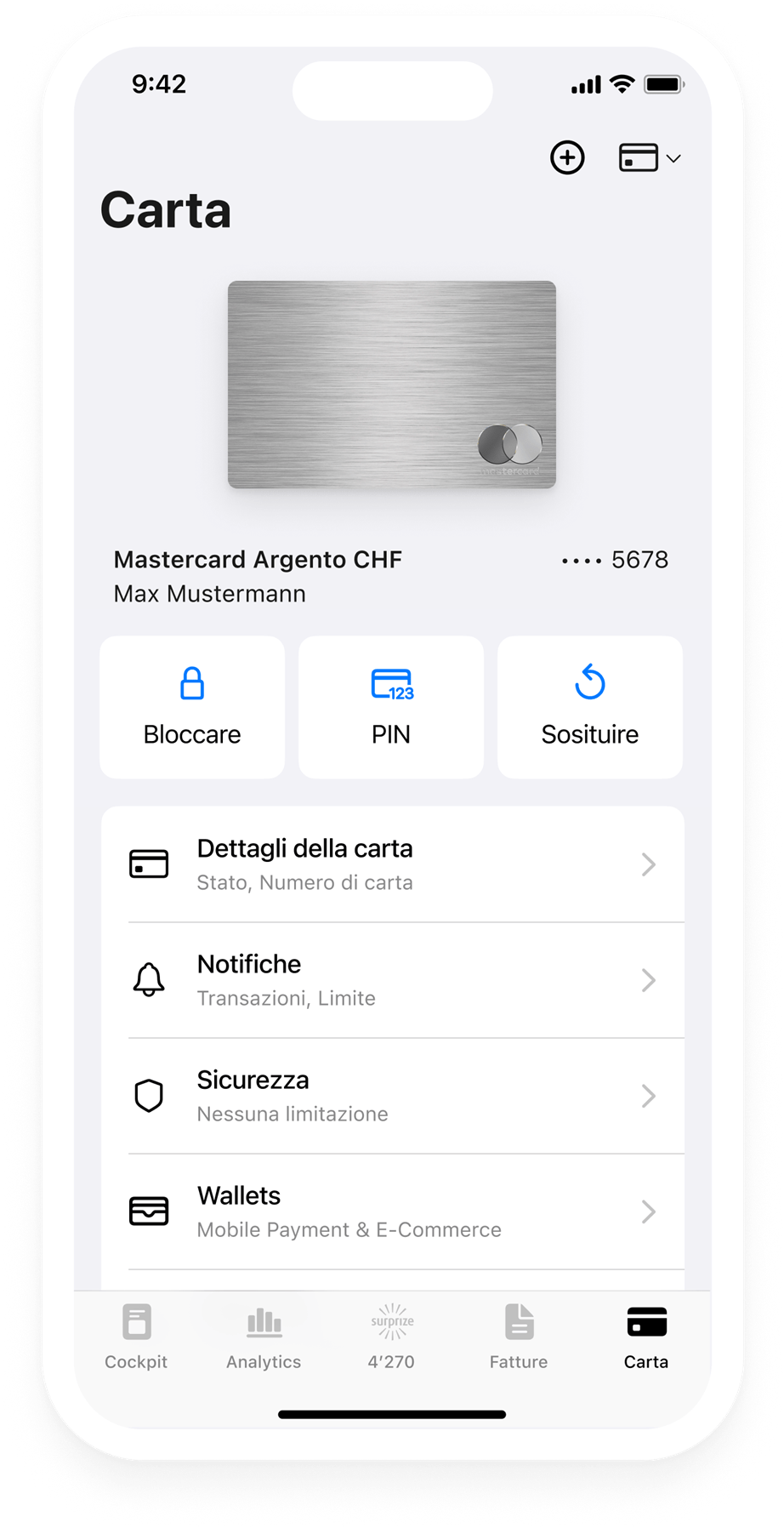Open the PIN option
This screenshot has width=784, height=1528.
pos(391,707)
